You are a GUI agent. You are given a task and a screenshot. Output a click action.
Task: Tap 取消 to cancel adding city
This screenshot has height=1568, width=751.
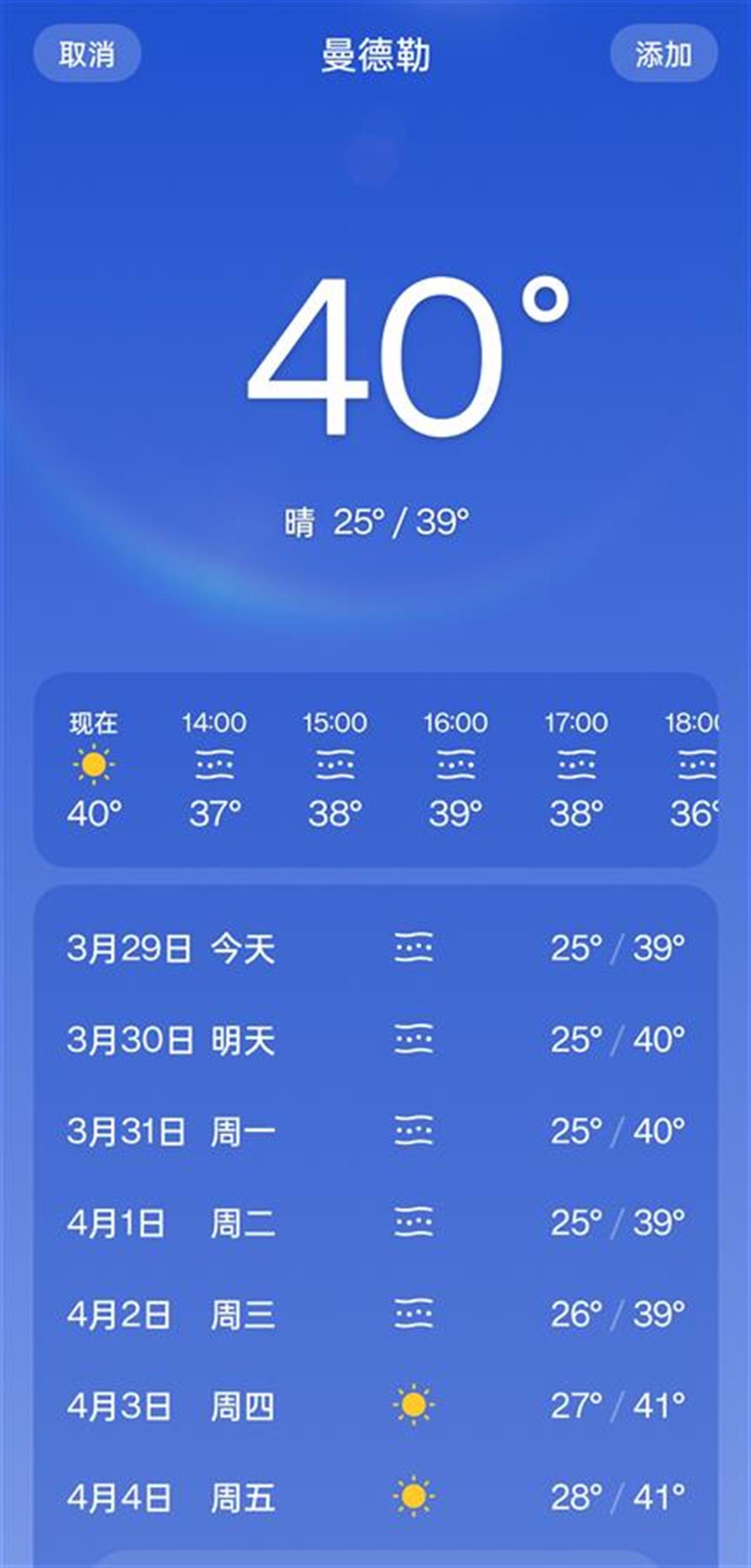click(86, 54)
